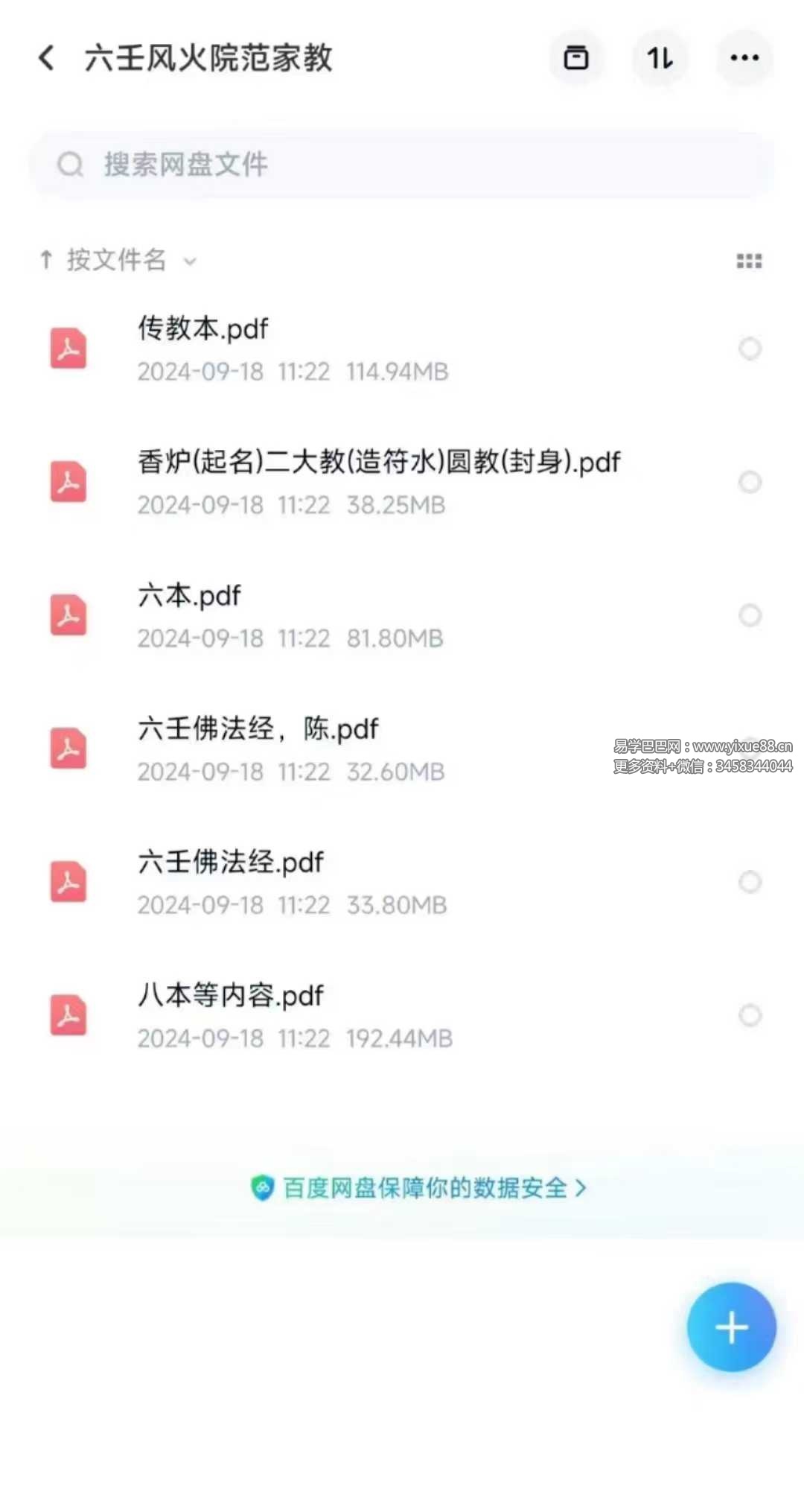Tap the PDF icon beside 六壬佛法经，陈.pdf
Image resolution: width=804 pixels, height=1512 pixels.
pyautogui.click(x=68, y=749)
